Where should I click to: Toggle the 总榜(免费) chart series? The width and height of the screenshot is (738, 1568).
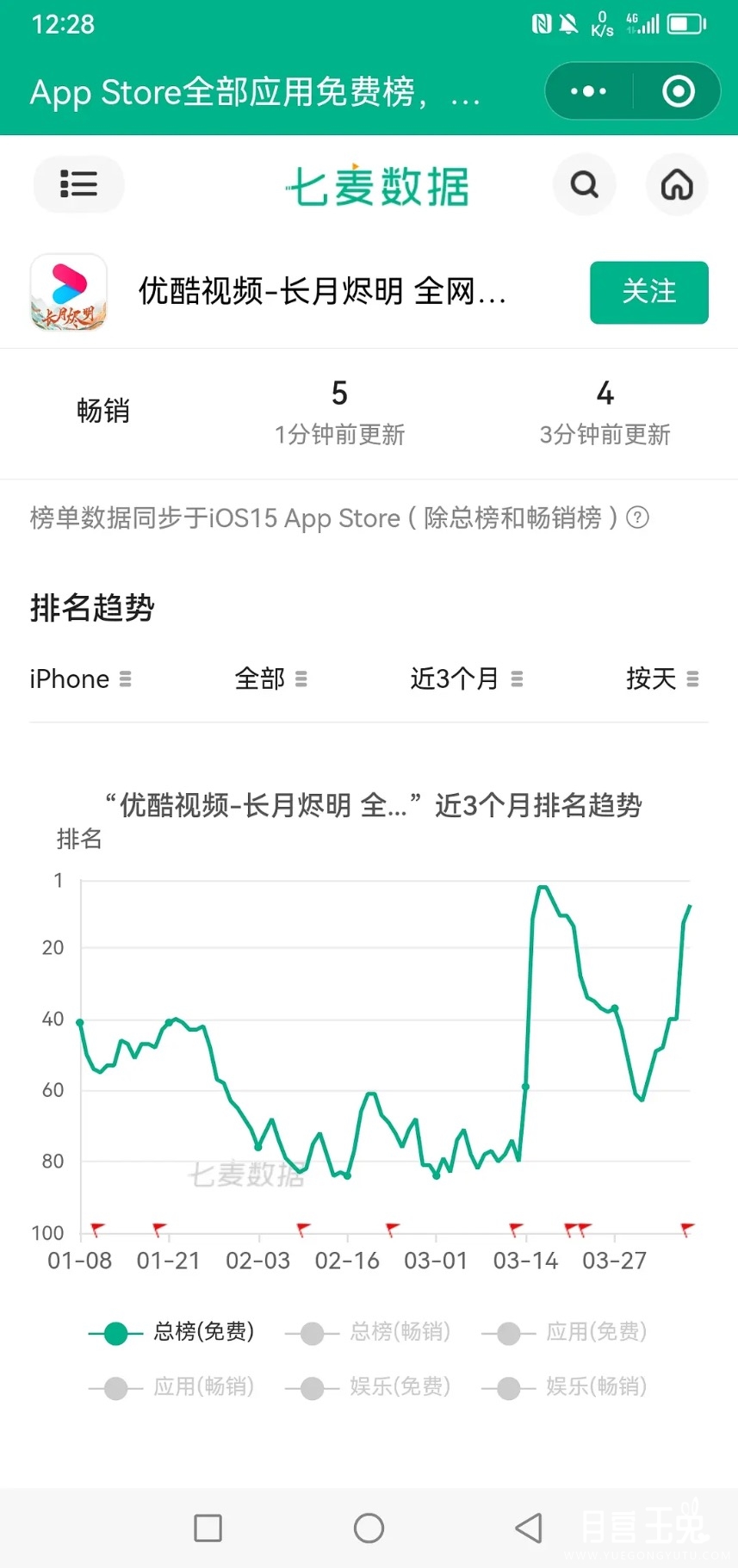(172, 1332)
